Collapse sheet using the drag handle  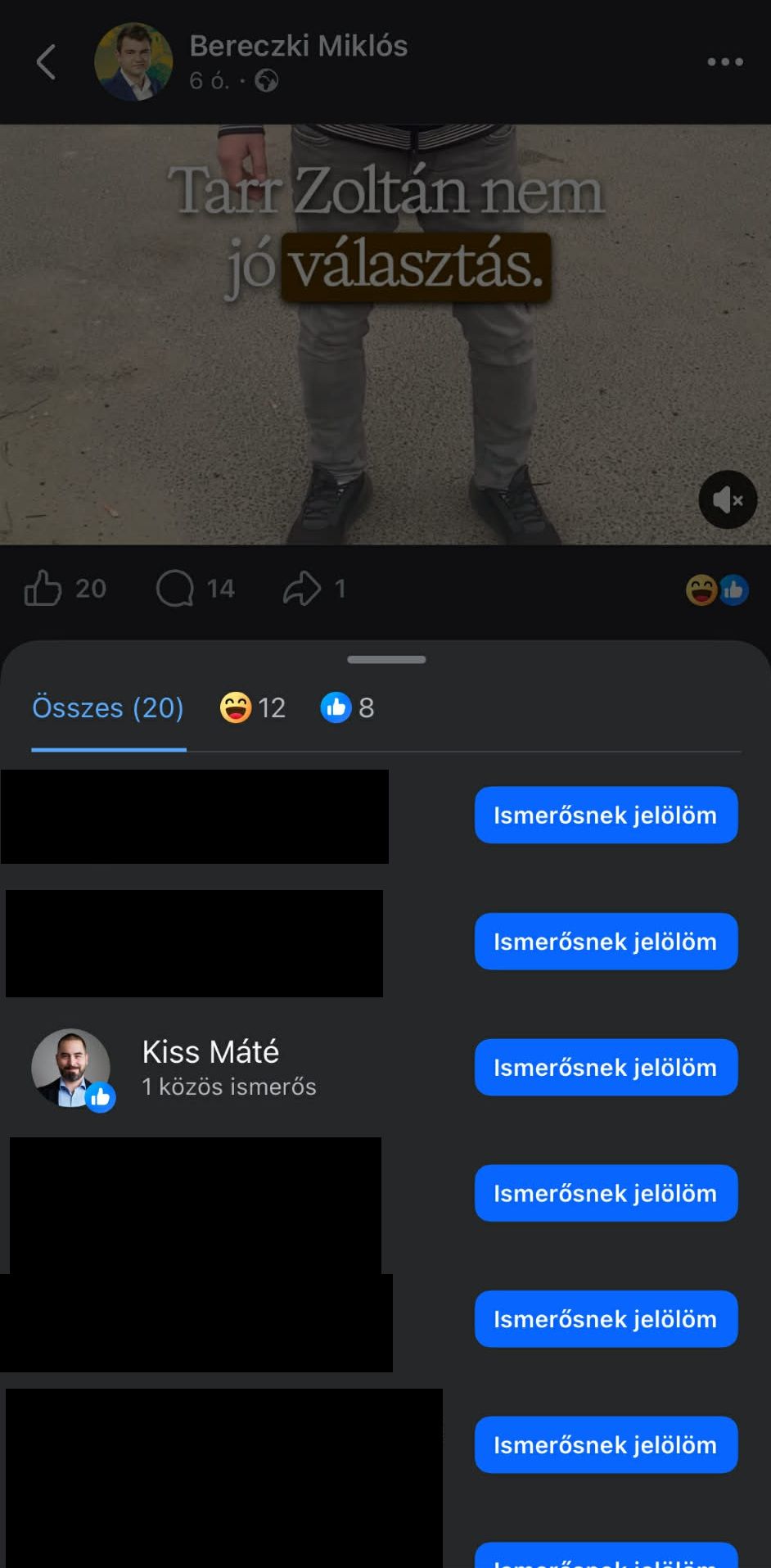[386, 659]
